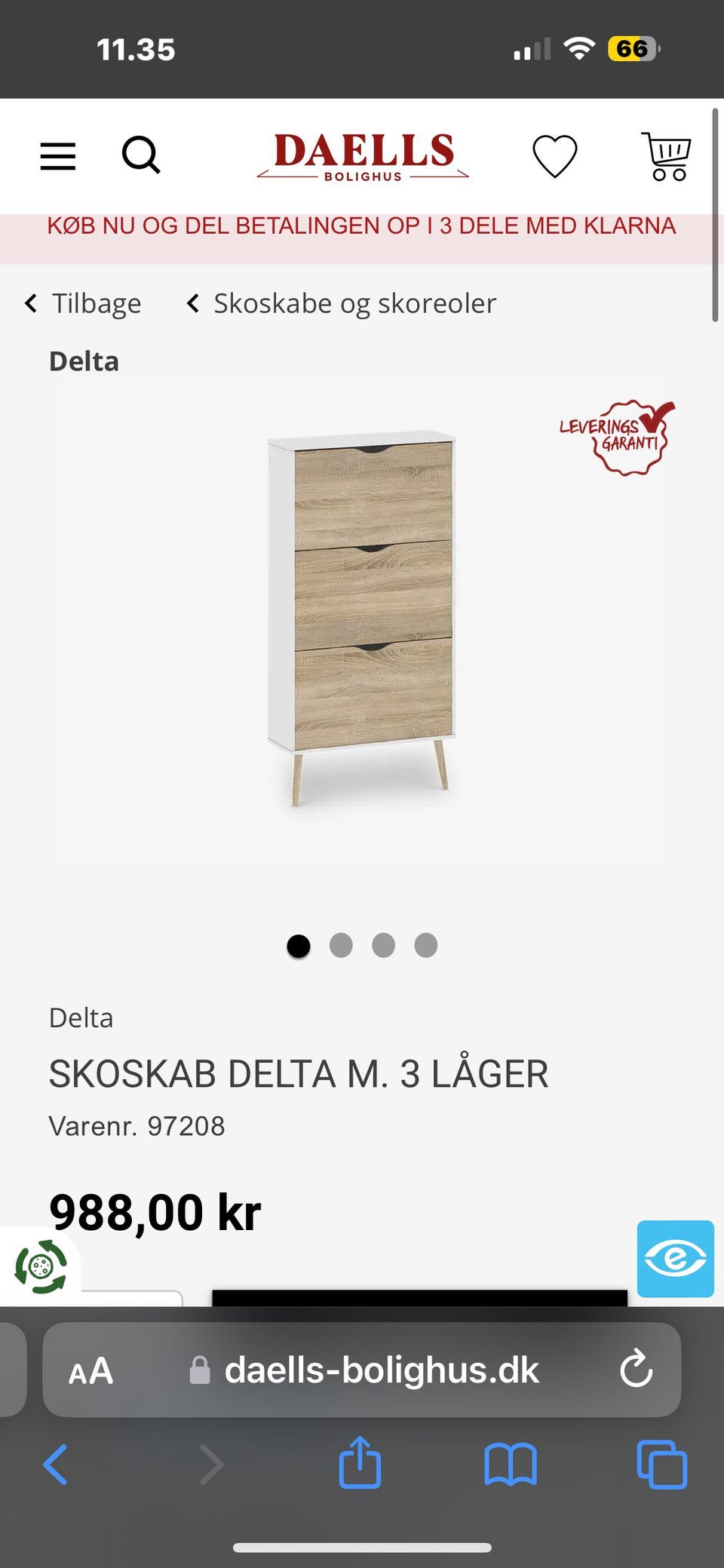Open the shoe cabinet product image
The width and height of the screenshot is (724, 1568).
363,618
